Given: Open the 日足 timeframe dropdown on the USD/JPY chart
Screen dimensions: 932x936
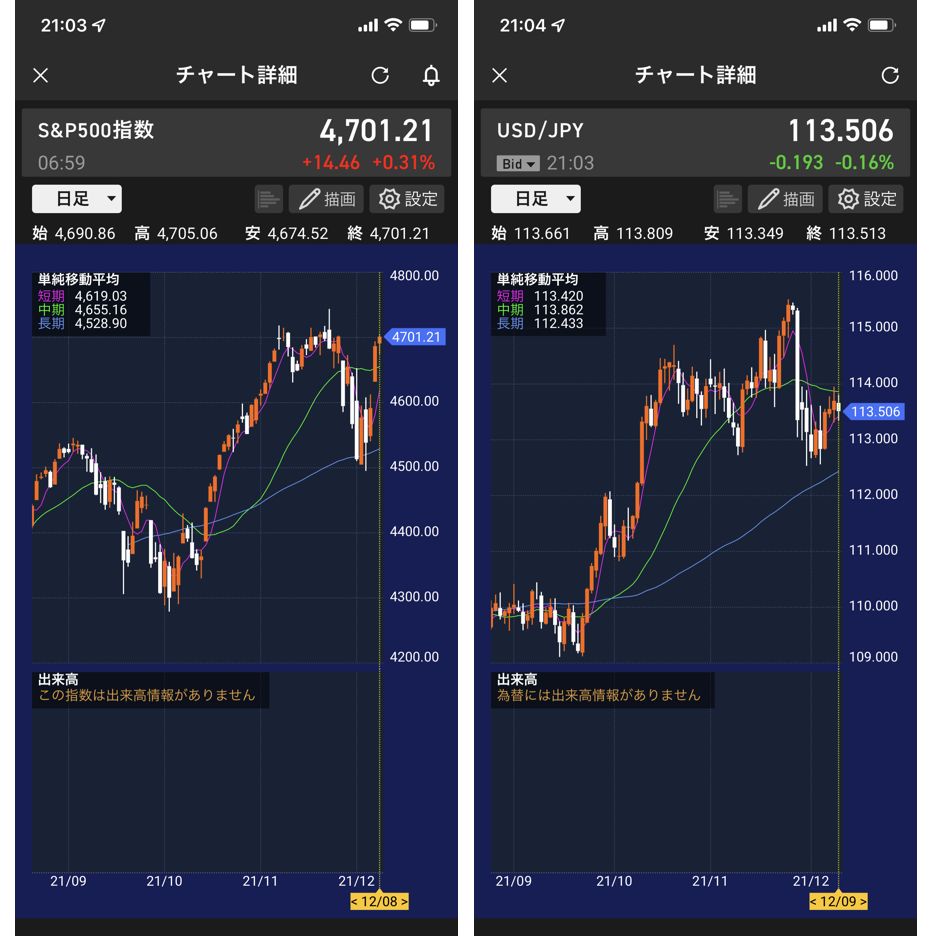Looking at the screenshot, I should click(536, 199).
